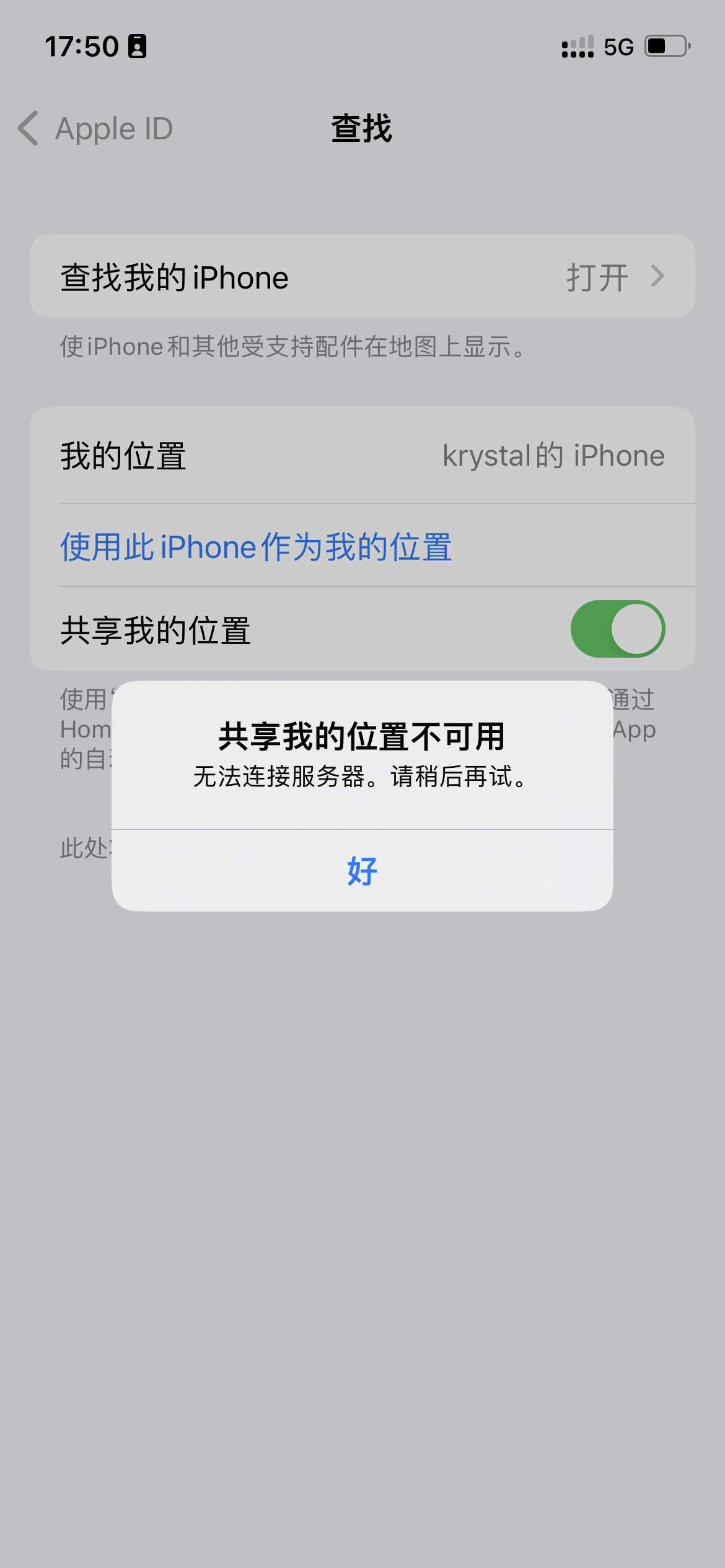This screenshot has width=725, height=1568.
Task: Select 使用此 iPhone 作为我的位置
Action: point(256,547)
